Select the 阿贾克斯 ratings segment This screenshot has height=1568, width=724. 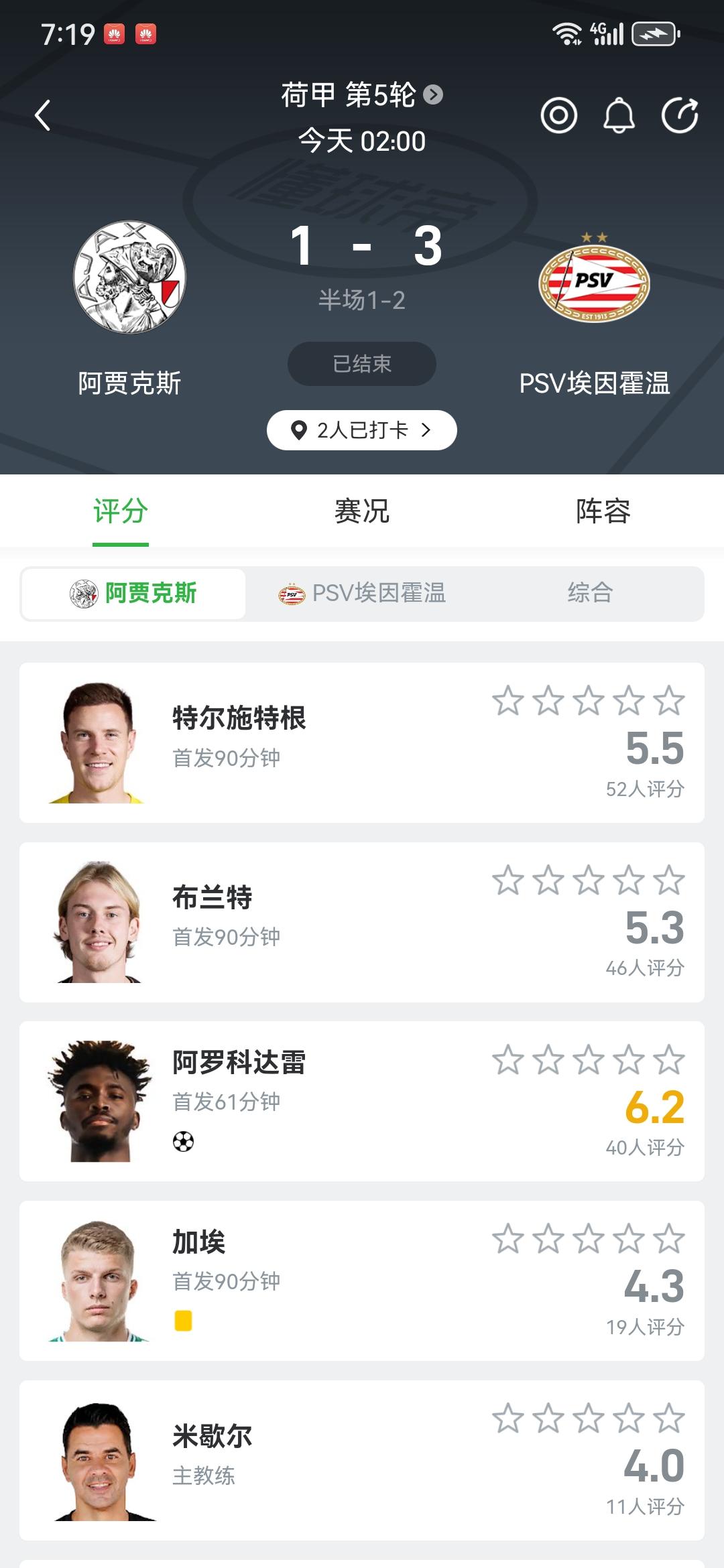(133, 593)
